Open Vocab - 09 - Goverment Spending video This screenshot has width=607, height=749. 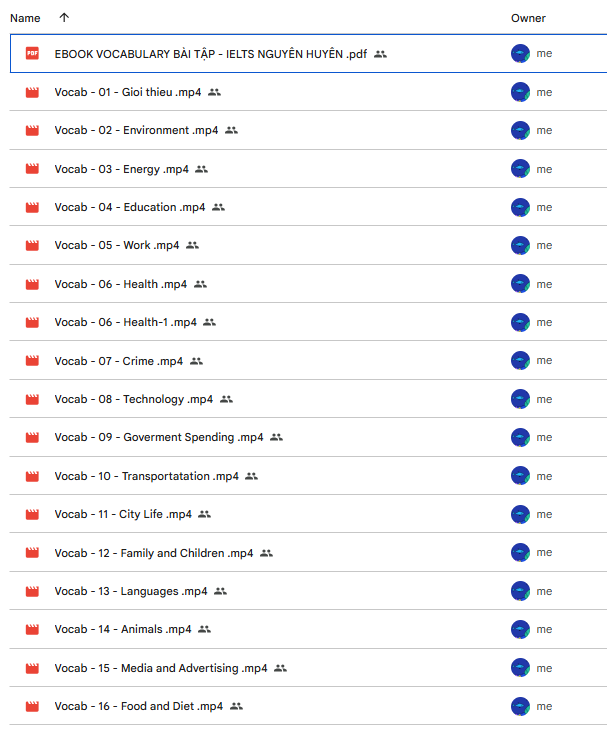[x=158, y=437]
